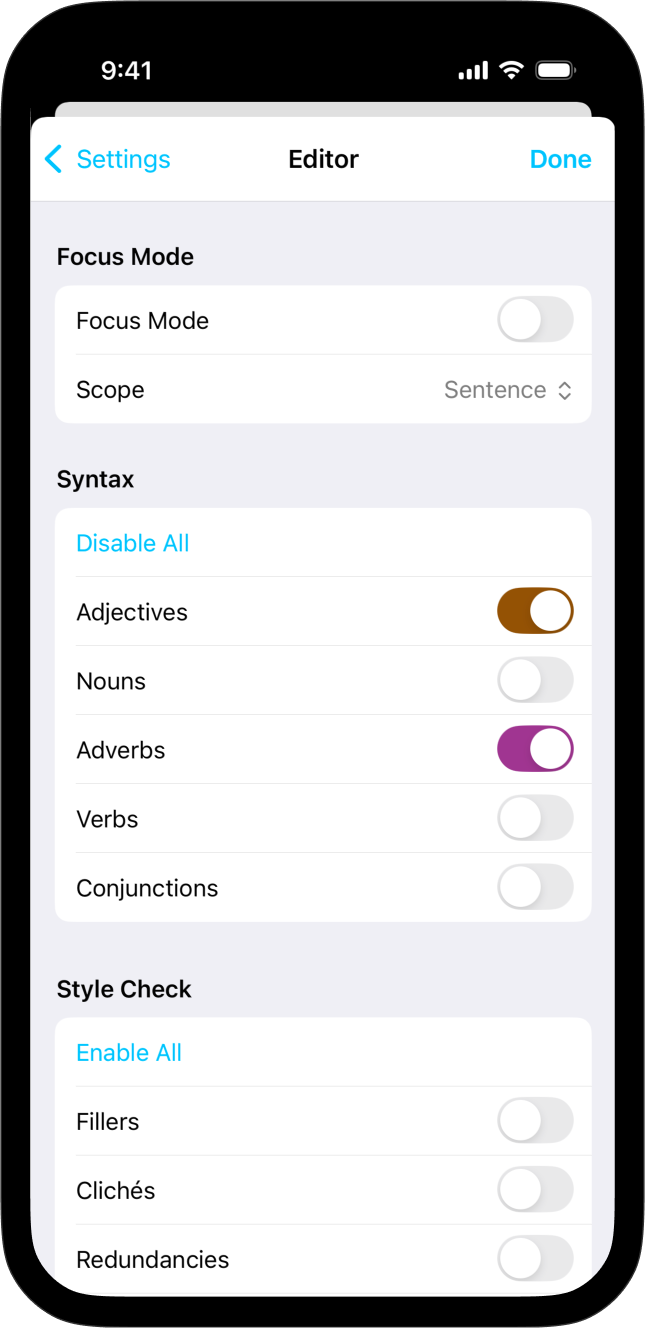Turn off Adjectives highlighting
The height and width of the screenshot is (1328, 645).
tap(535, 612)
